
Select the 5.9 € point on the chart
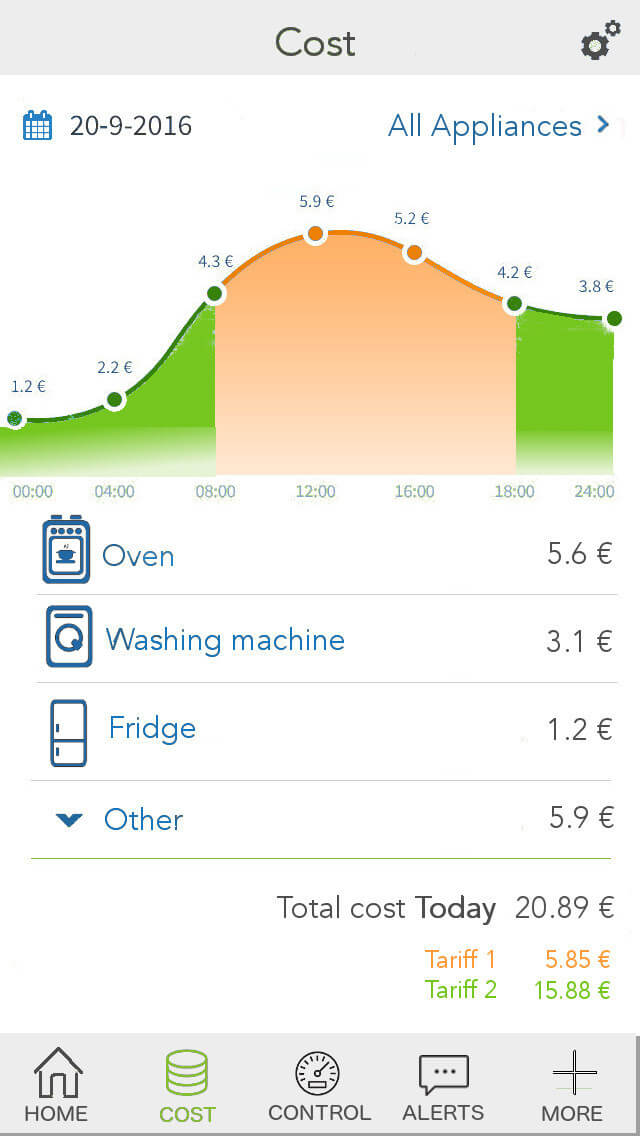click(x=315, y=234)
